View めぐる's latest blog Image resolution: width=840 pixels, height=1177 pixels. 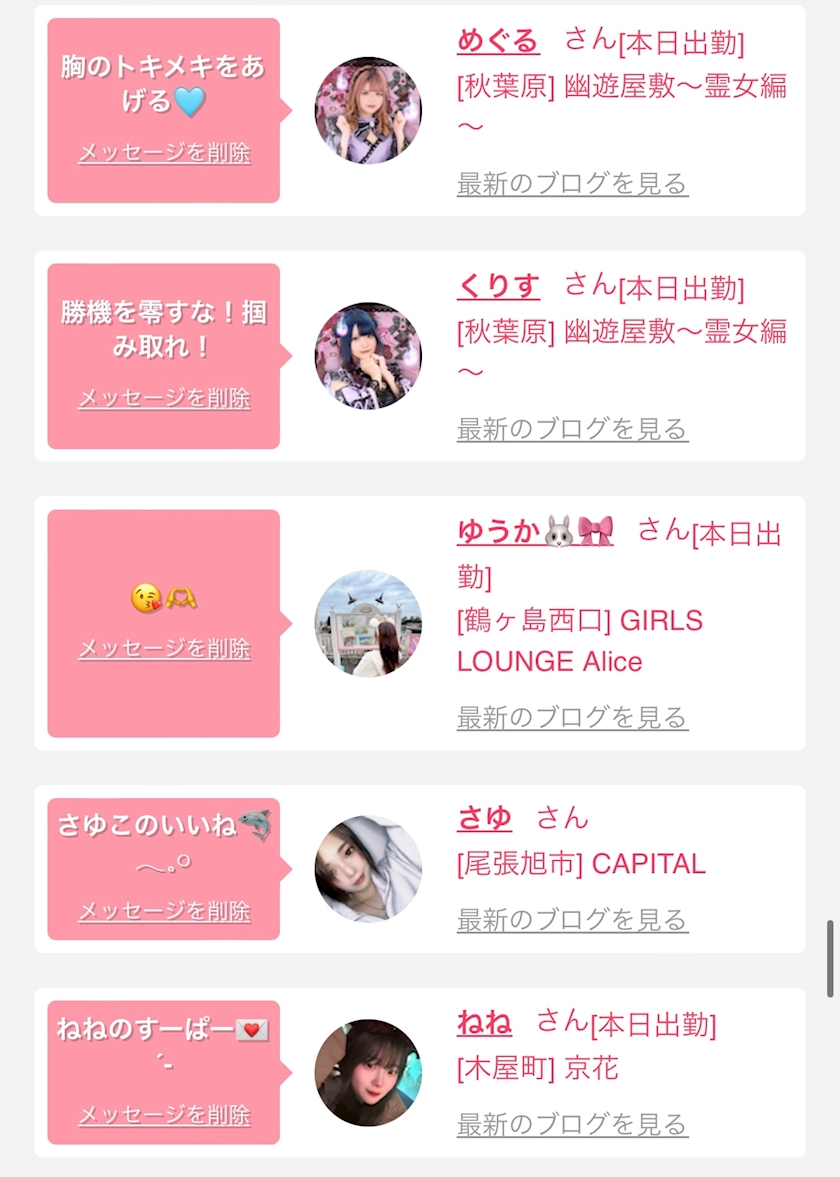(x=572, y=184)
